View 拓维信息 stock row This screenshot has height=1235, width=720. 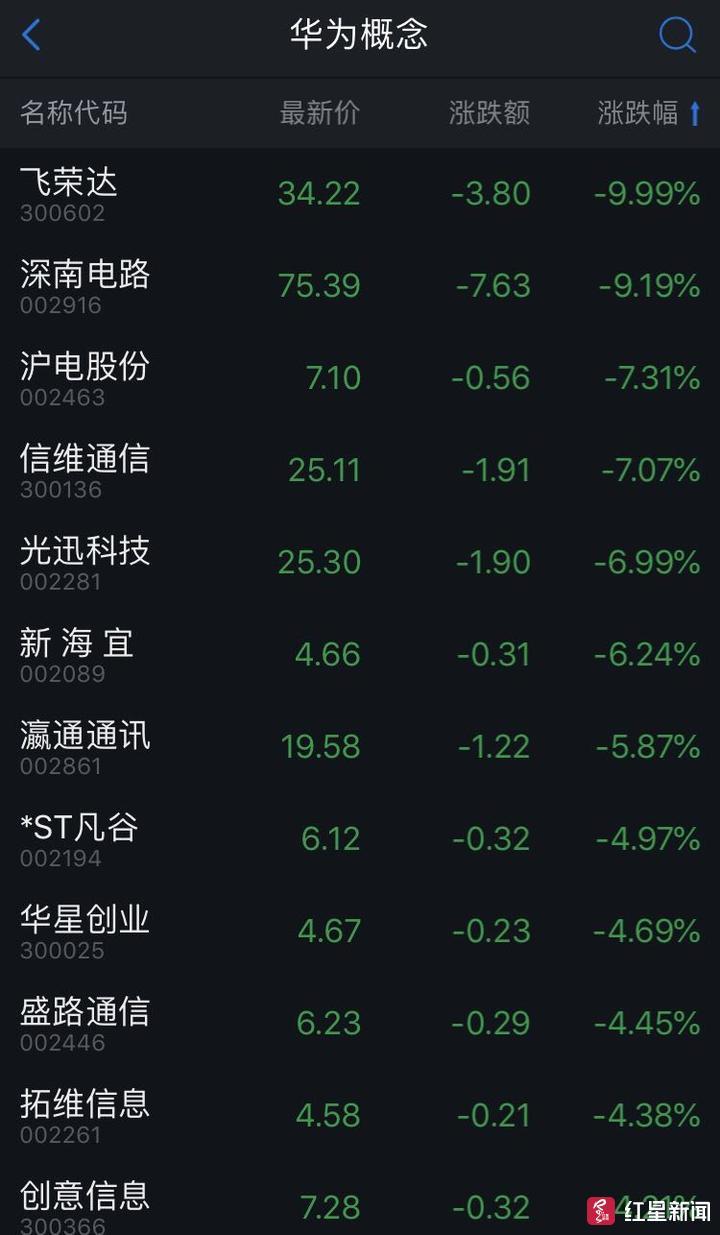coord(360,1114)
